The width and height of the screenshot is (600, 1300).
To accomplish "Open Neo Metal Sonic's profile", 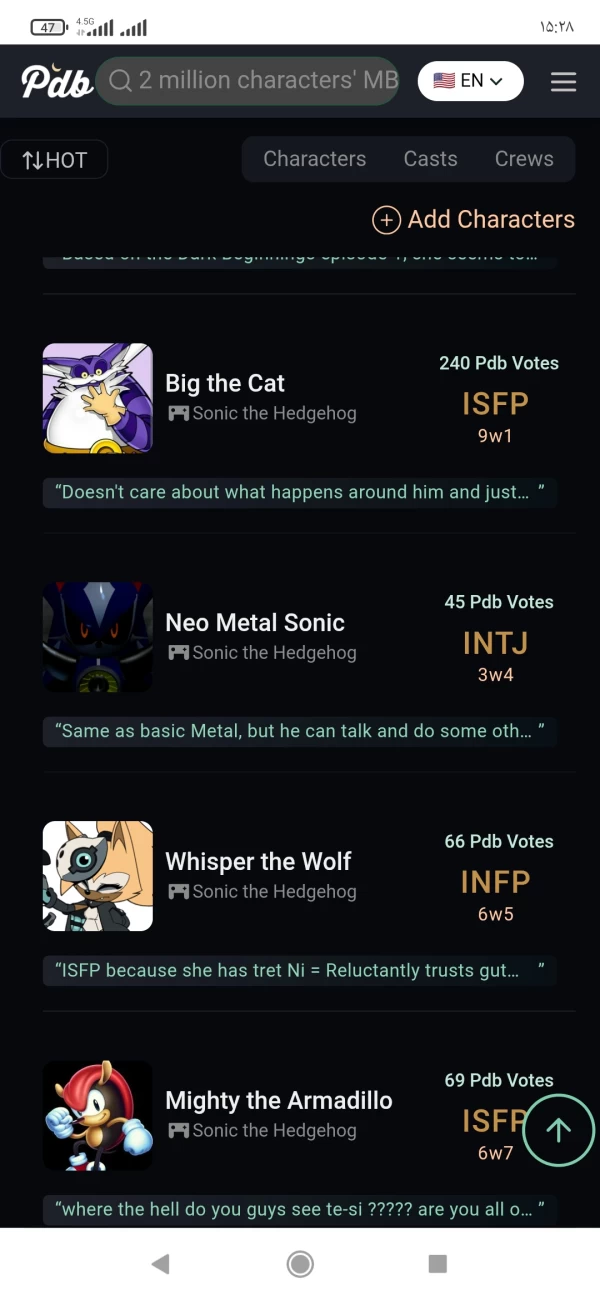I will 254,622.
